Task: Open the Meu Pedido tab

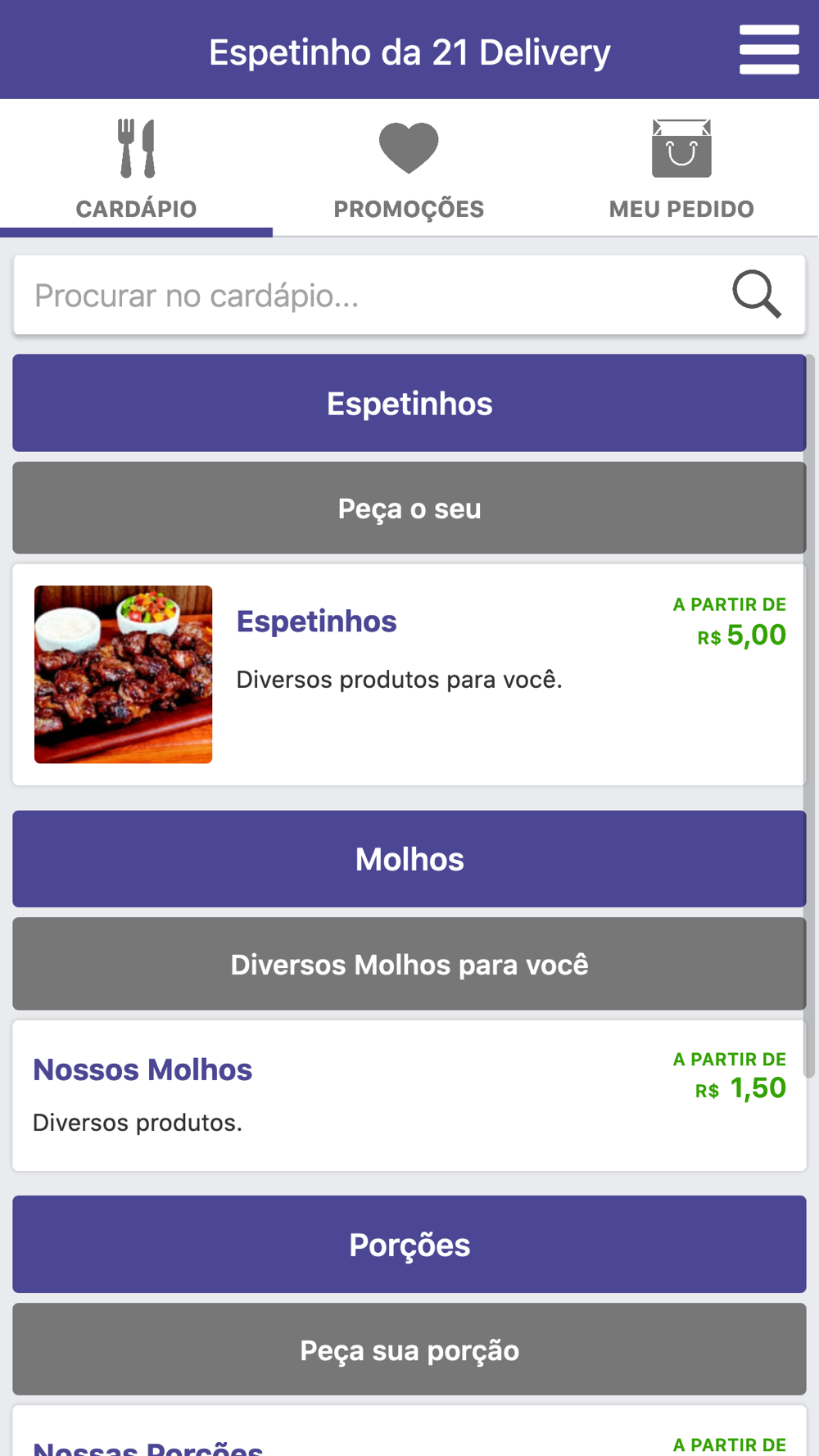Action: tap(681, 170)
